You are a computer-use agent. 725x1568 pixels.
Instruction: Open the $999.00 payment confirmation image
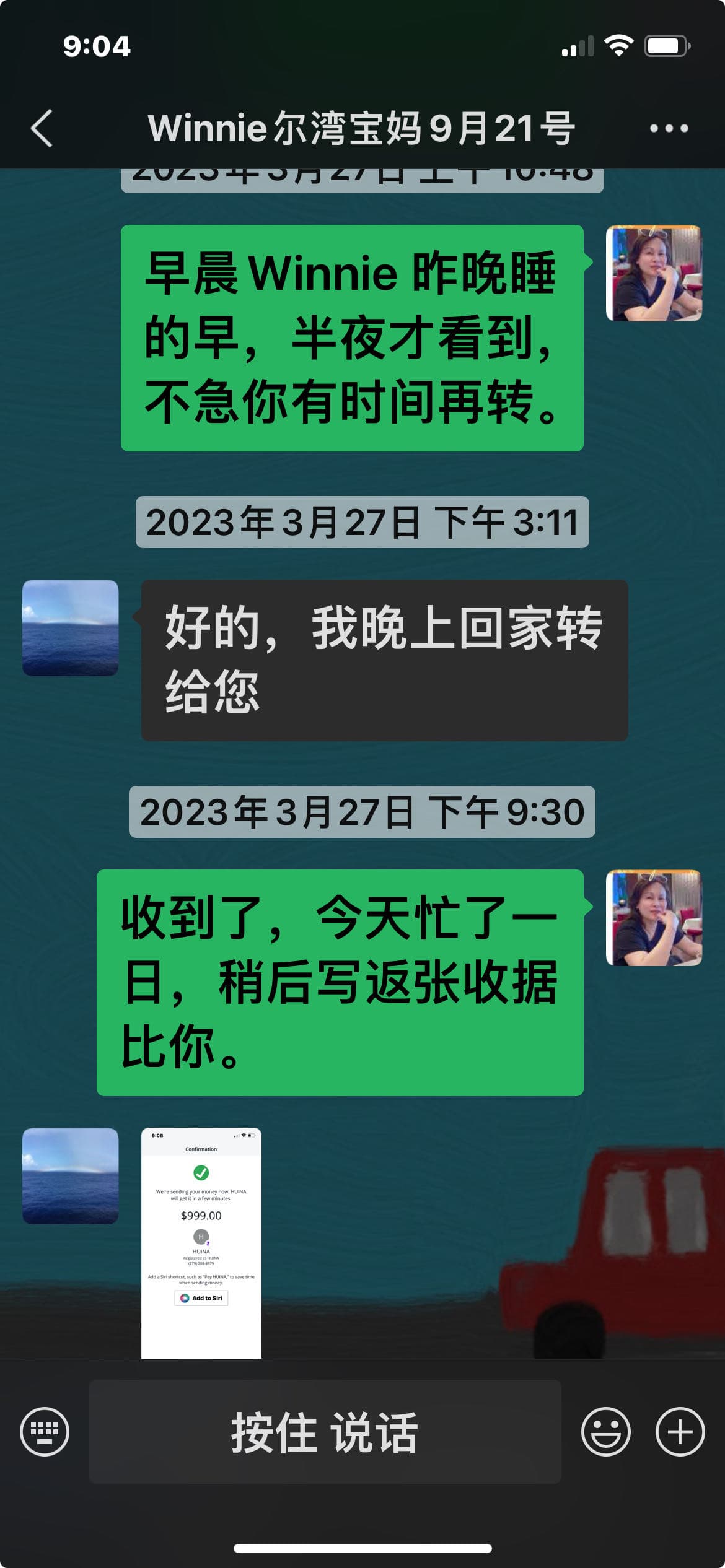201,1239
